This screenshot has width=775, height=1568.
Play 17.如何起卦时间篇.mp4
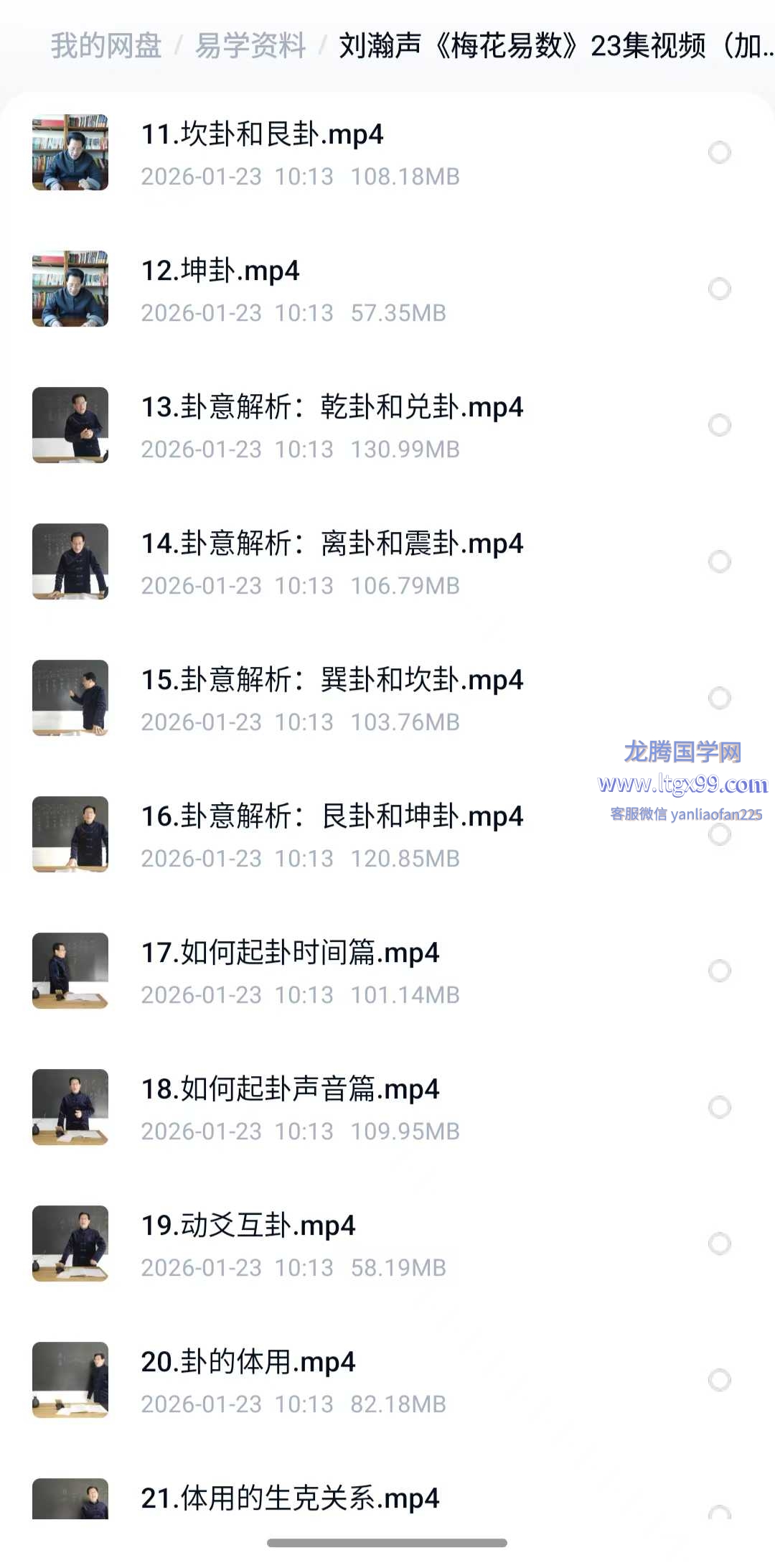tap(290, 953)
